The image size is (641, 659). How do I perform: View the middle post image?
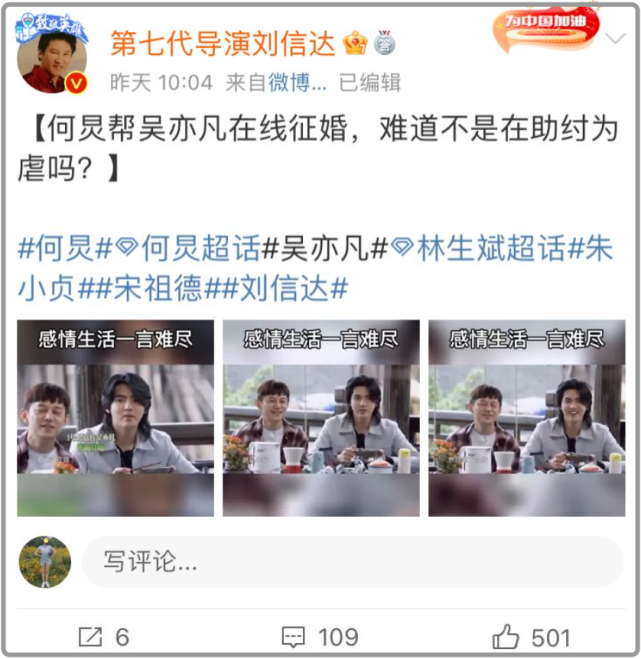(x=320, y=418)
